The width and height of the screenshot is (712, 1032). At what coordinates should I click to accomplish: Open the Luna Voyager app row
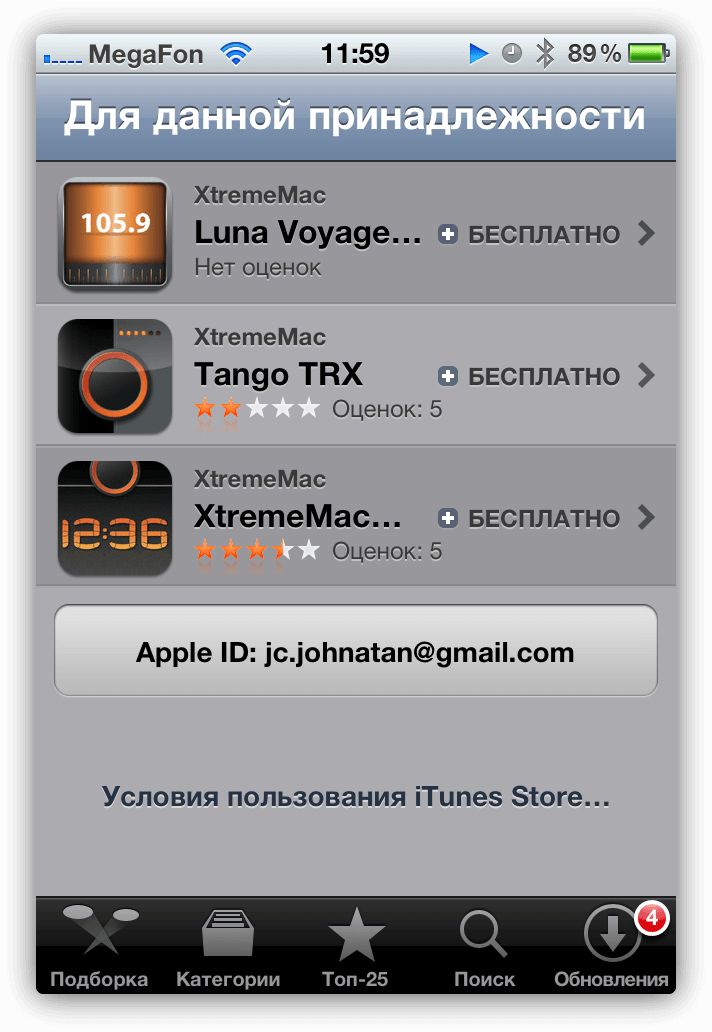pyautogui.click(x=300, y=234)
